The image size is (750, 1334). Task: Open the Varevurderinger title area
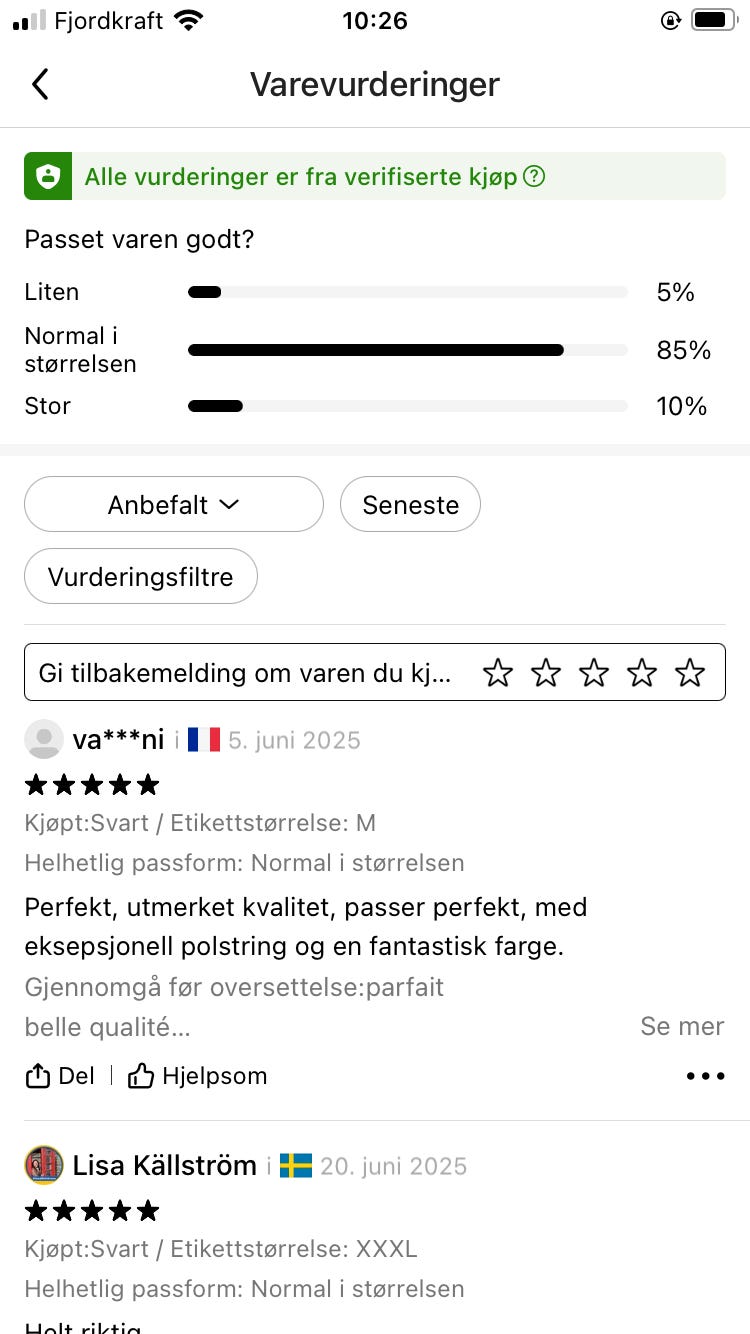[375, 84]
